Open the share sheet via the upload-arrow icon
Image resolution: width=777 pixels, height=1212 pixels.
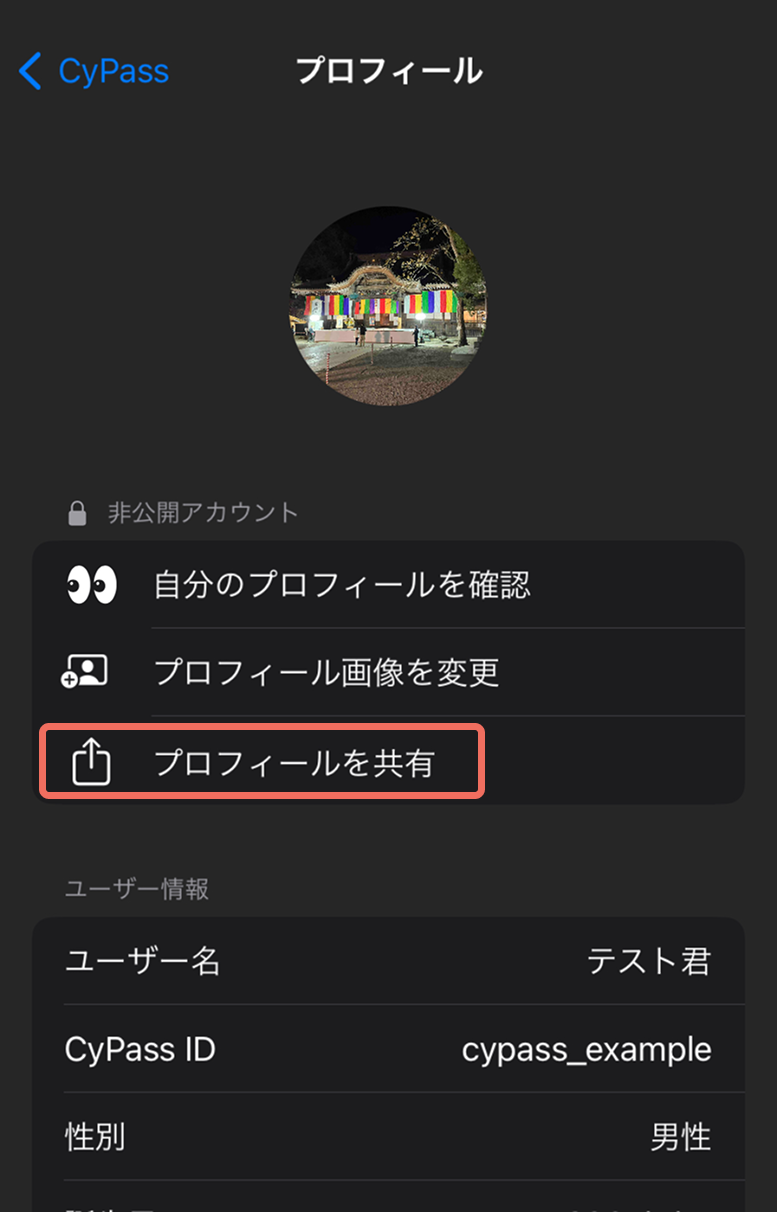click(89, 760)
